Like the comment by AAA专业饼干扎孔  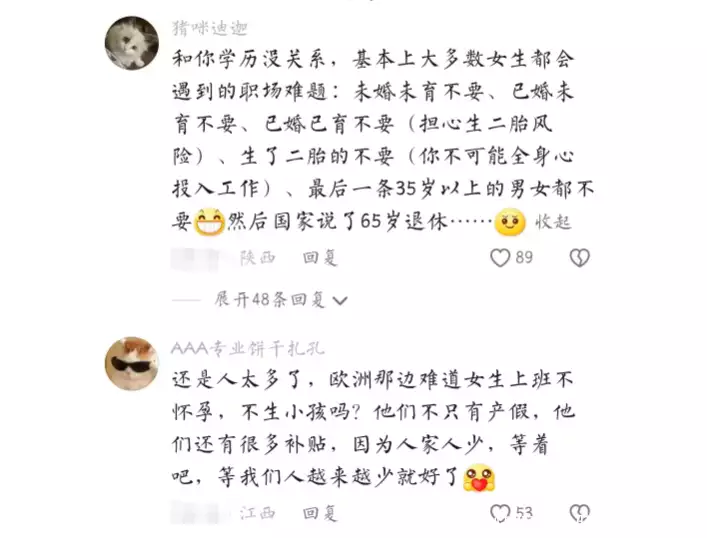pyautogui.click(x=500, y=513)
